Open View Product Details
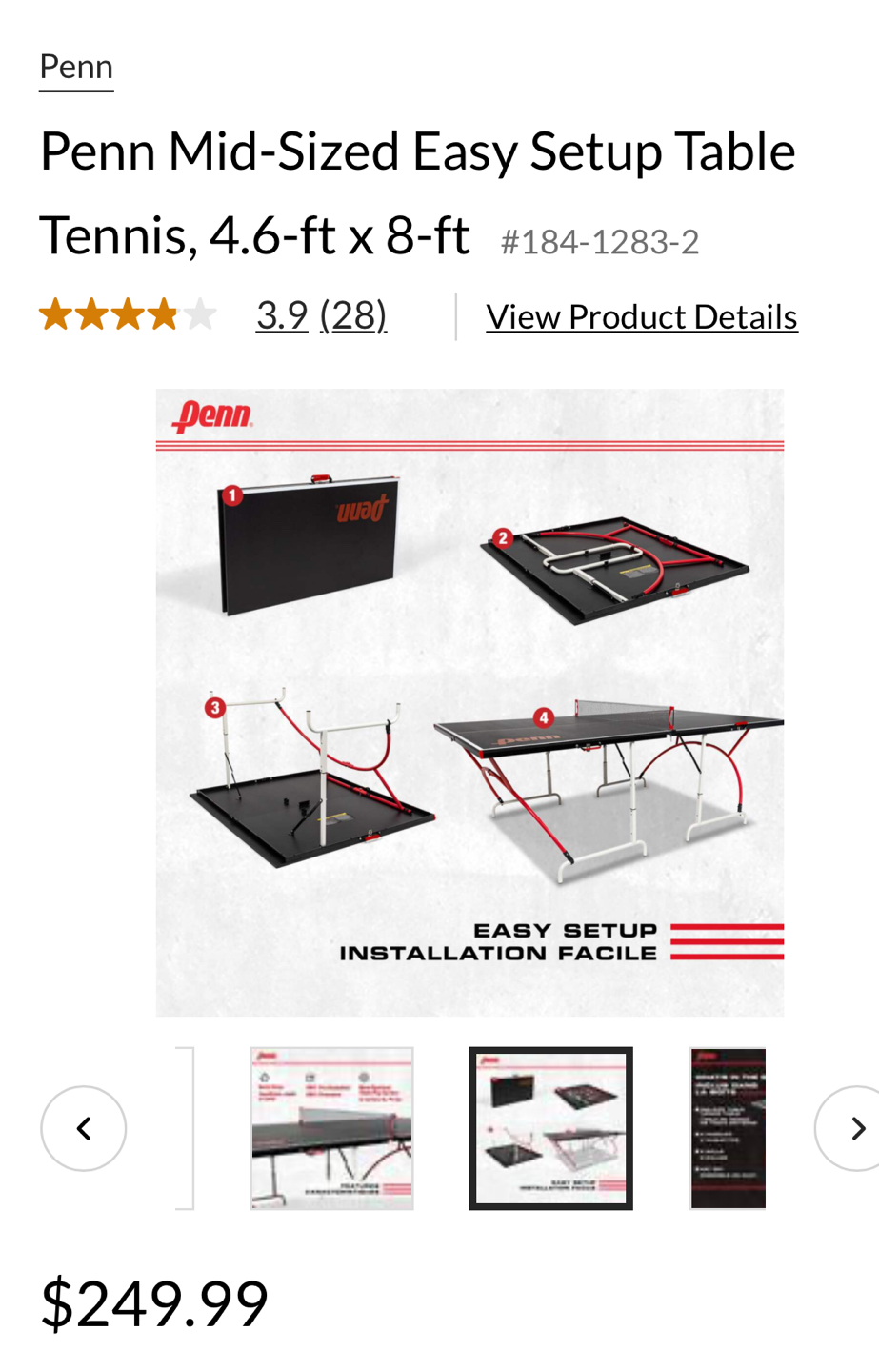Viewport: 879px width, 1372px height. [641, 316]
